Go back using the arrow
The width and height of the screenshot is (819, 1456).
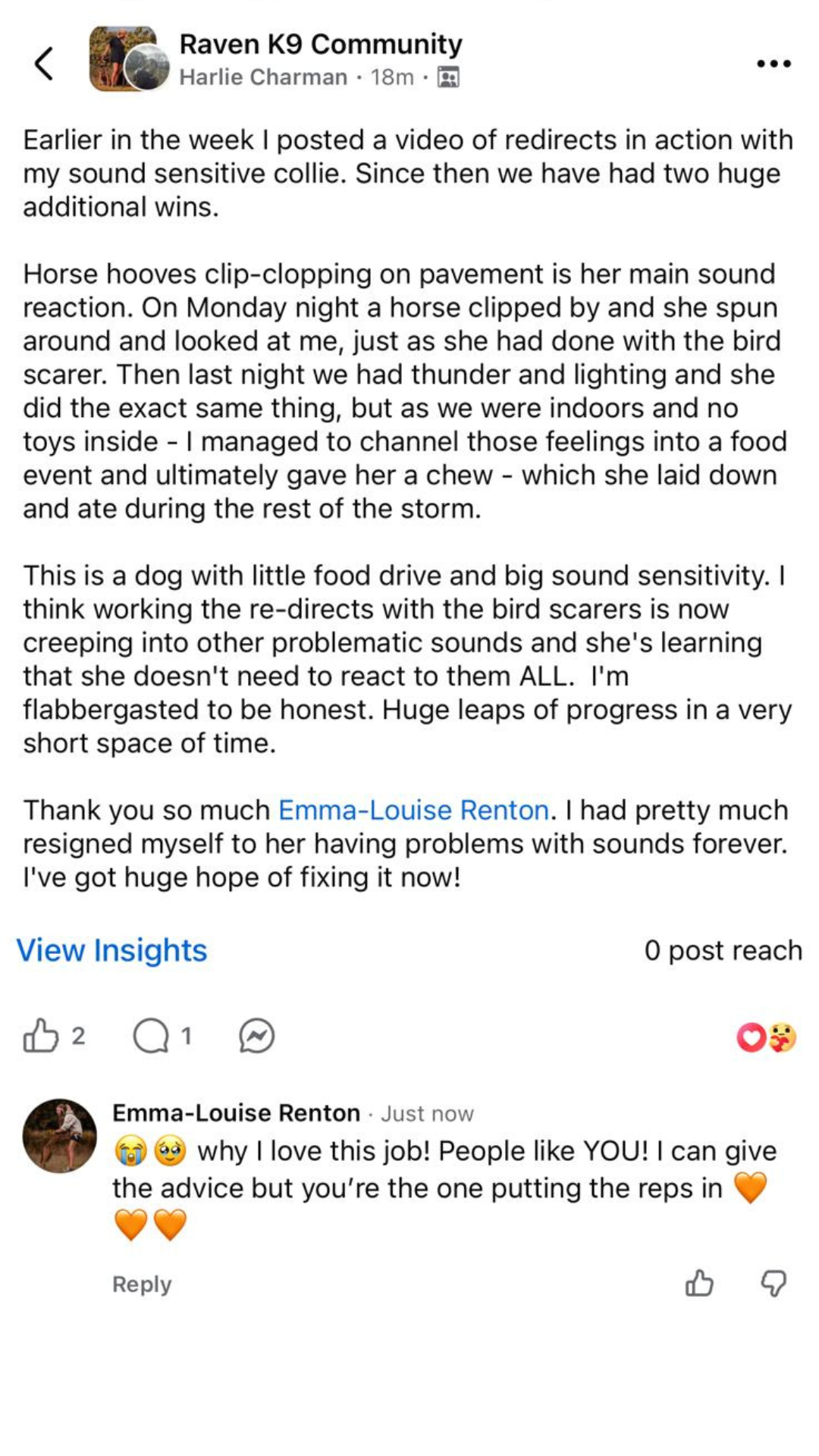[x=44, y=64]
